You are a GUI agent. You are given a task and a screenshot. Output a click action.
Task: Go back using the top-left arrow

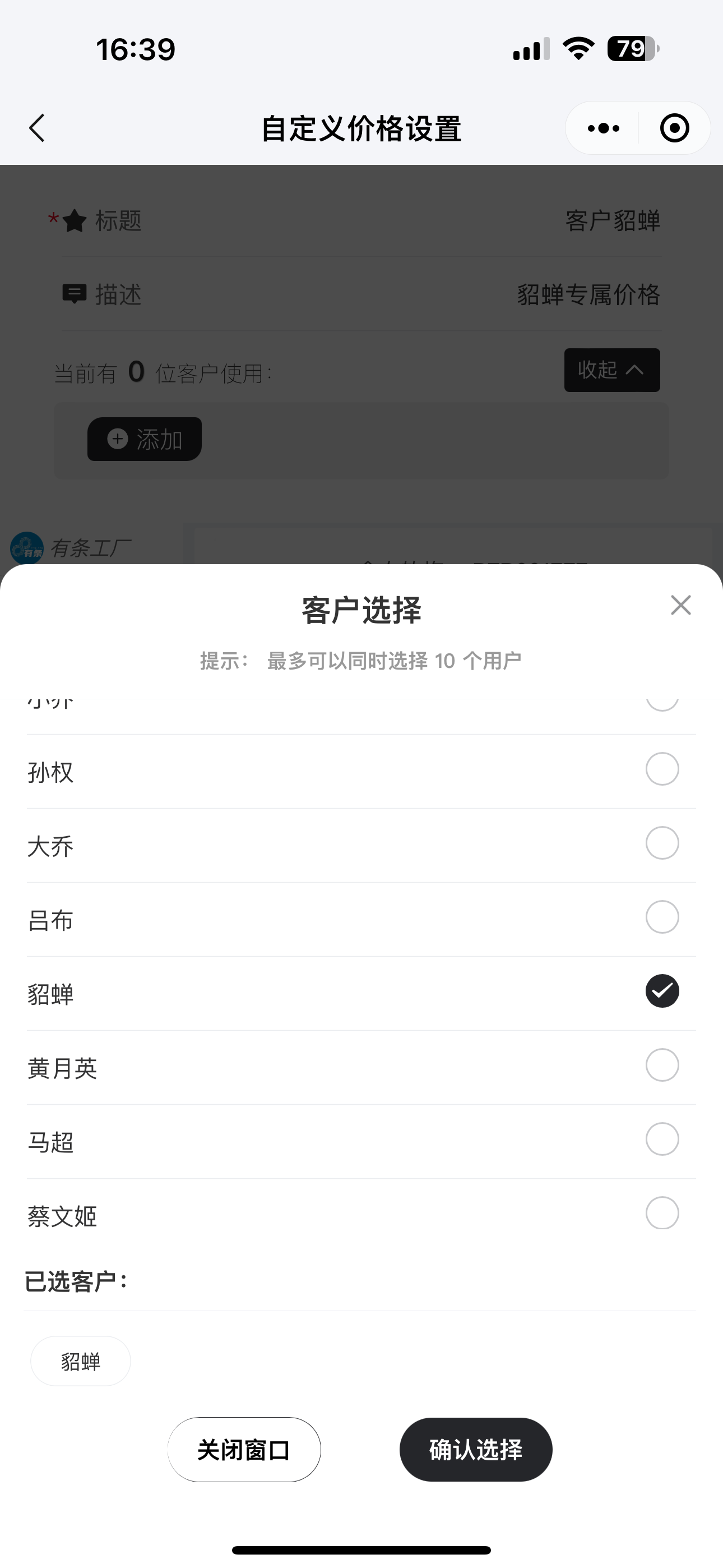click(38, 128)
